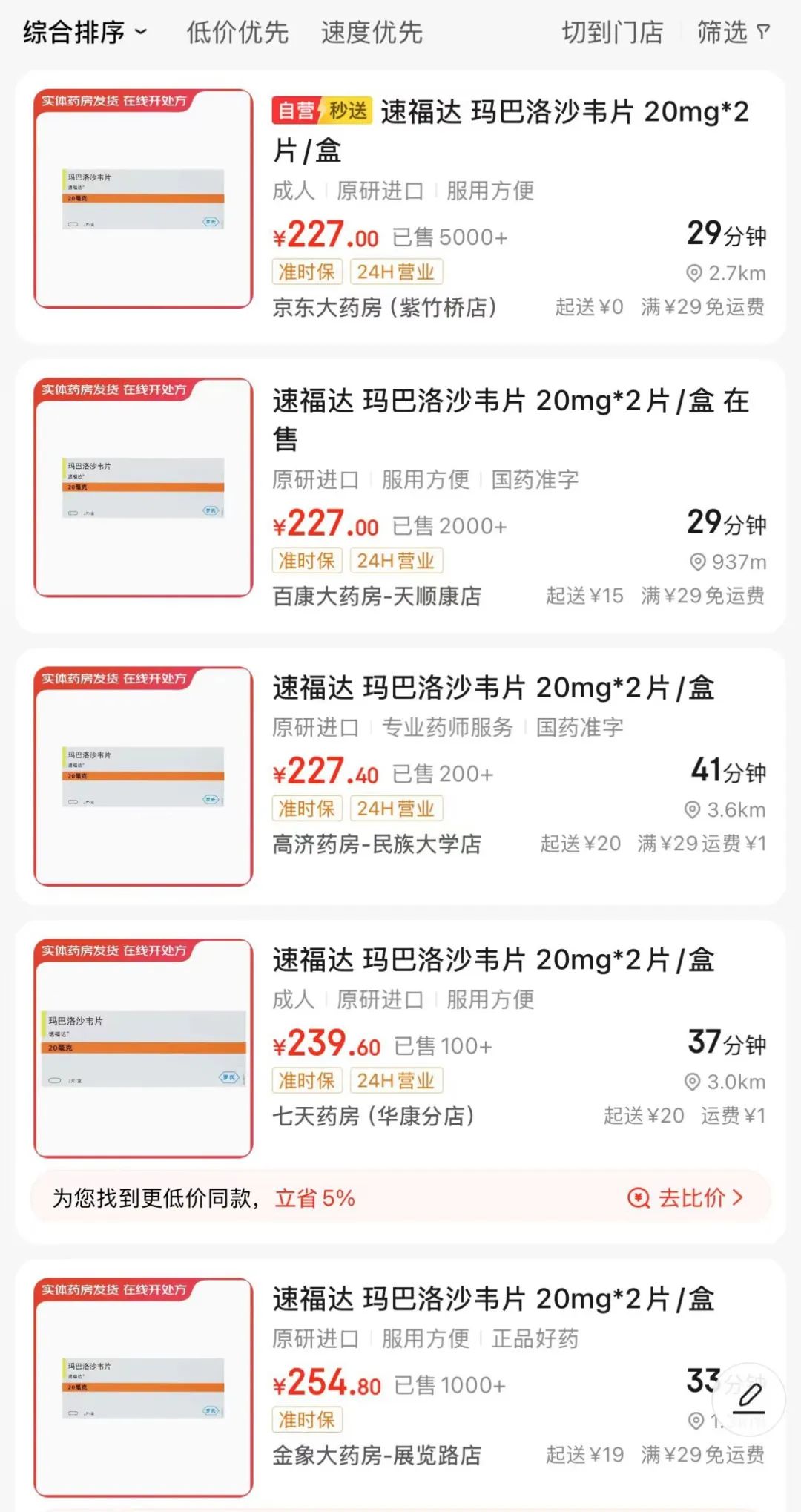The width and height of the screenshot is (801, 1512).
Task: Switch to 切到门店 view
Action: click(x=612, y=33)
